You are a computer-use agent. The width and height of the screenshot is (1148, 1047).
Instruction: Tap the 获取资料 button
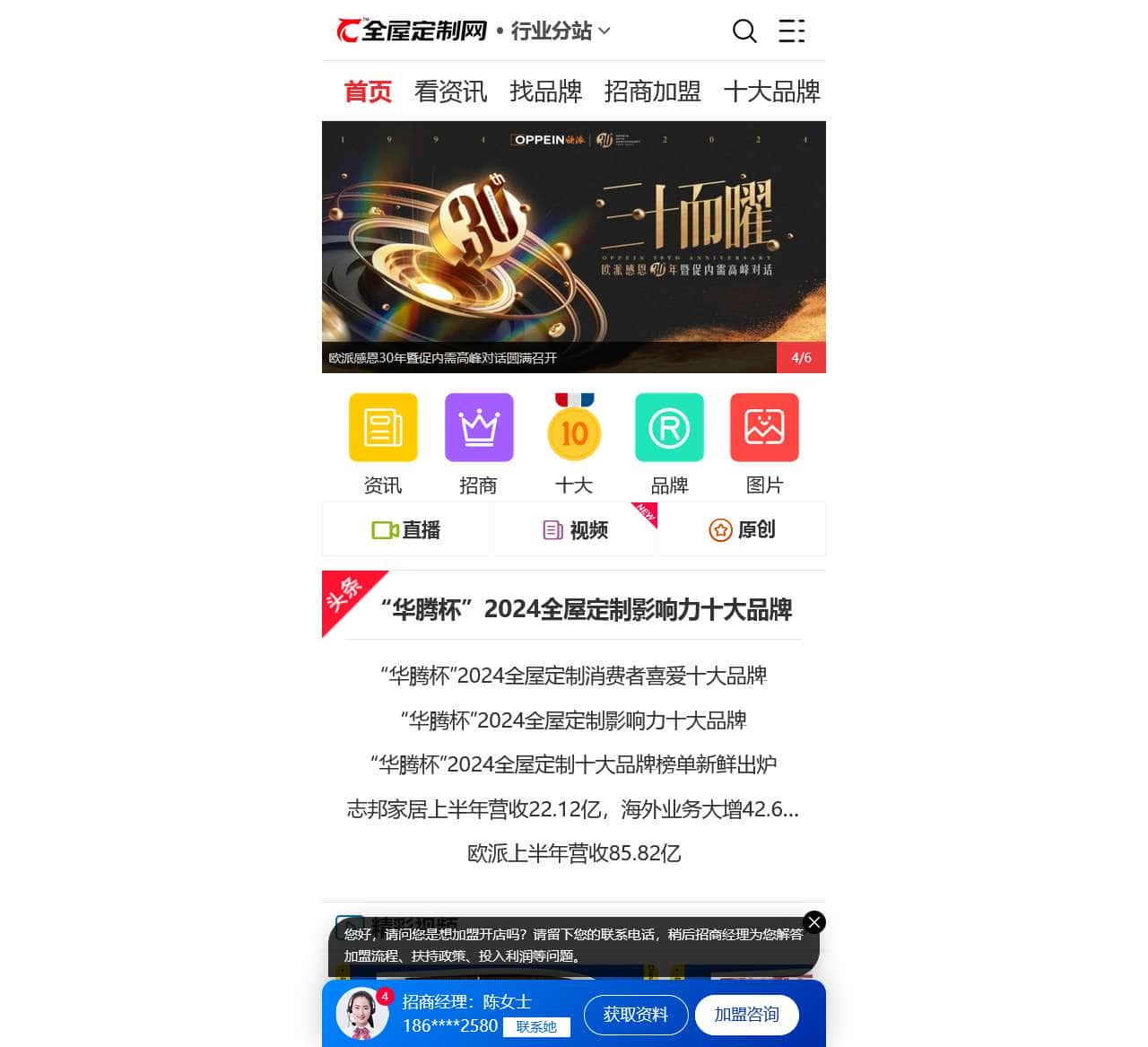tap(635, 1015)
